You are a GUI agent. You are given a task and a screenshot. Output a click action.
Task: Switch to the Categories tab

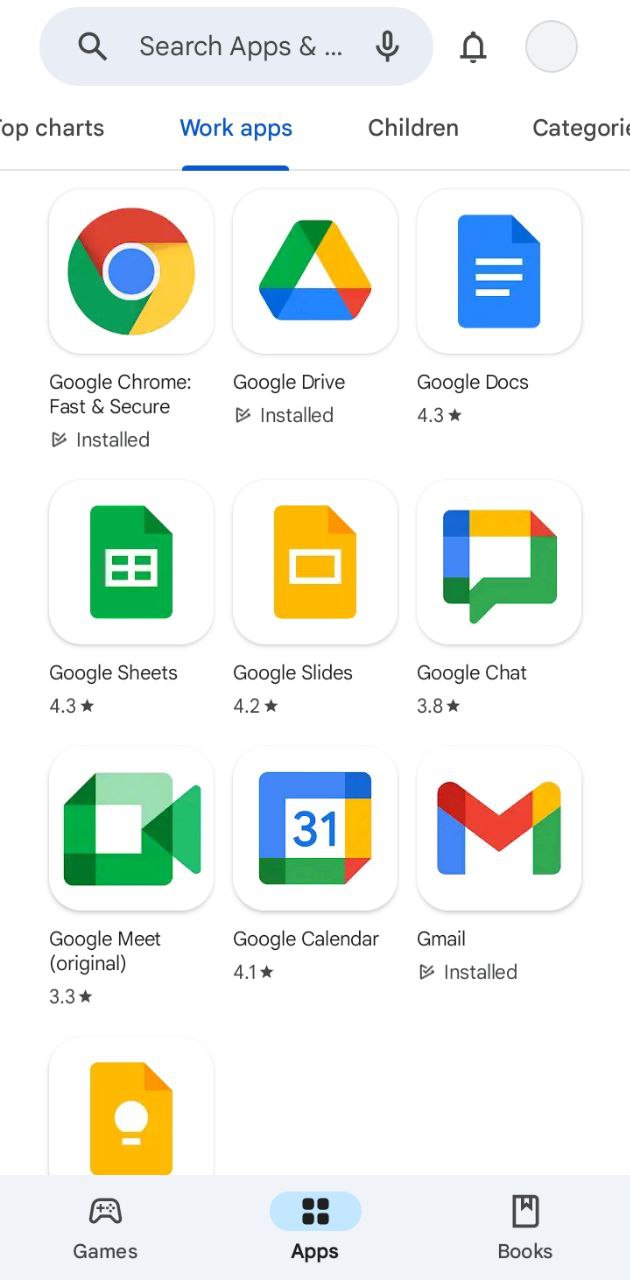581,128
